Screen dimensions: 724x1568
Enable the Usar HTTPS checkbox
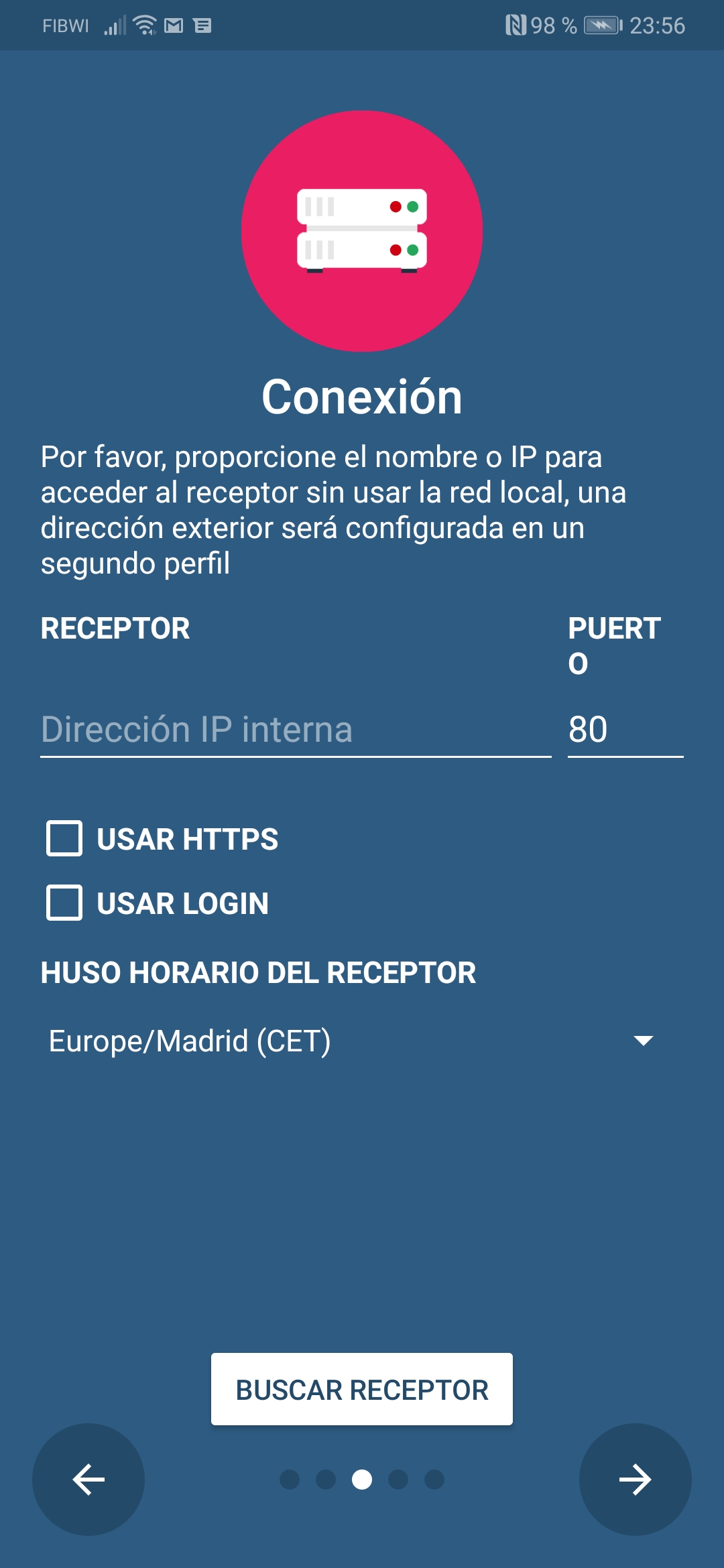[x=64, y=838]
